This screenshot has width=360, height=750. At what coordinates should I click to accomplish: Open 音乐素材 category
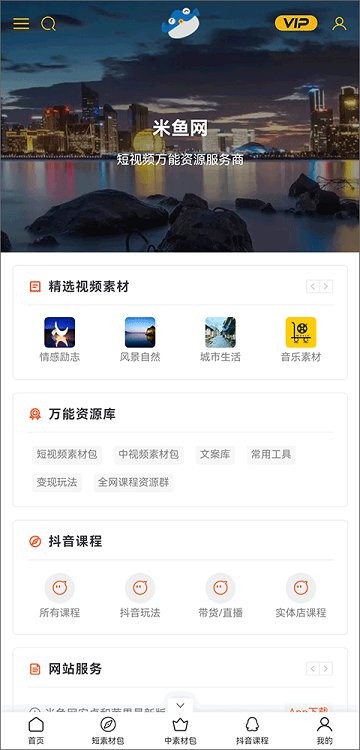301,339
